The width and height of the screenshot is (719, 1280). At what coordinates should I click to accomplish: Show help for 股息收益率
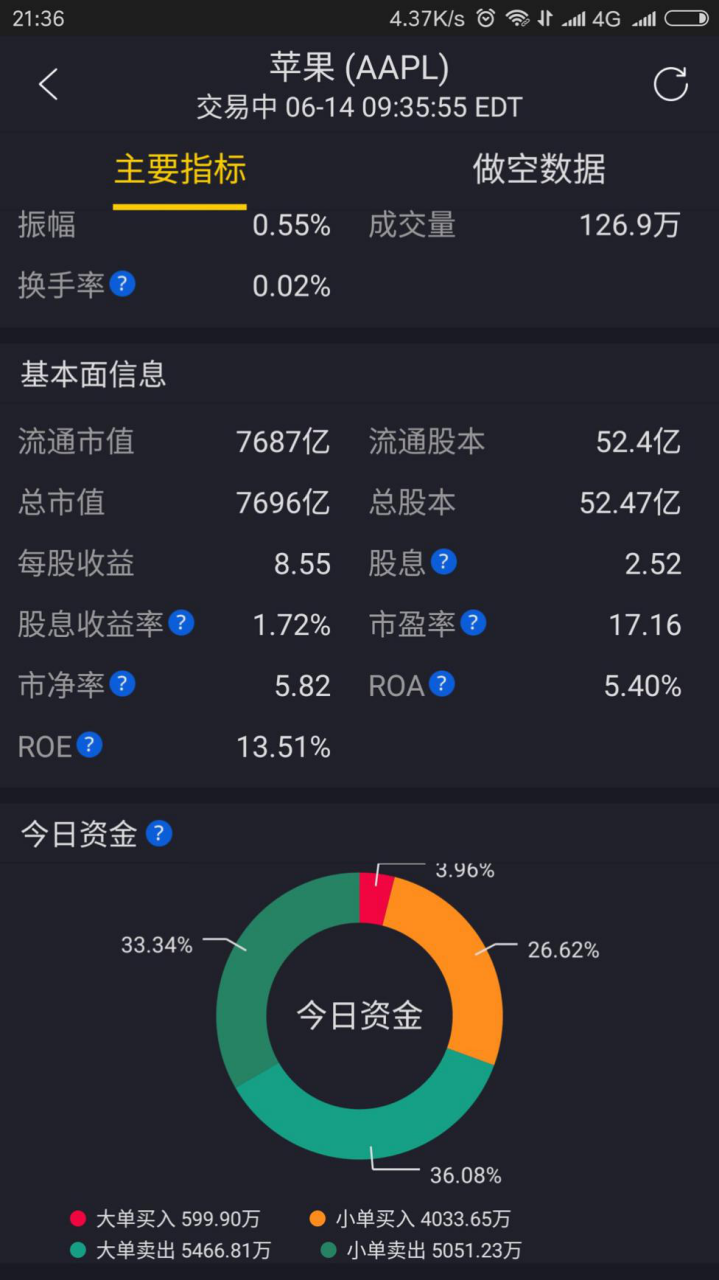(x=181, y=623)
